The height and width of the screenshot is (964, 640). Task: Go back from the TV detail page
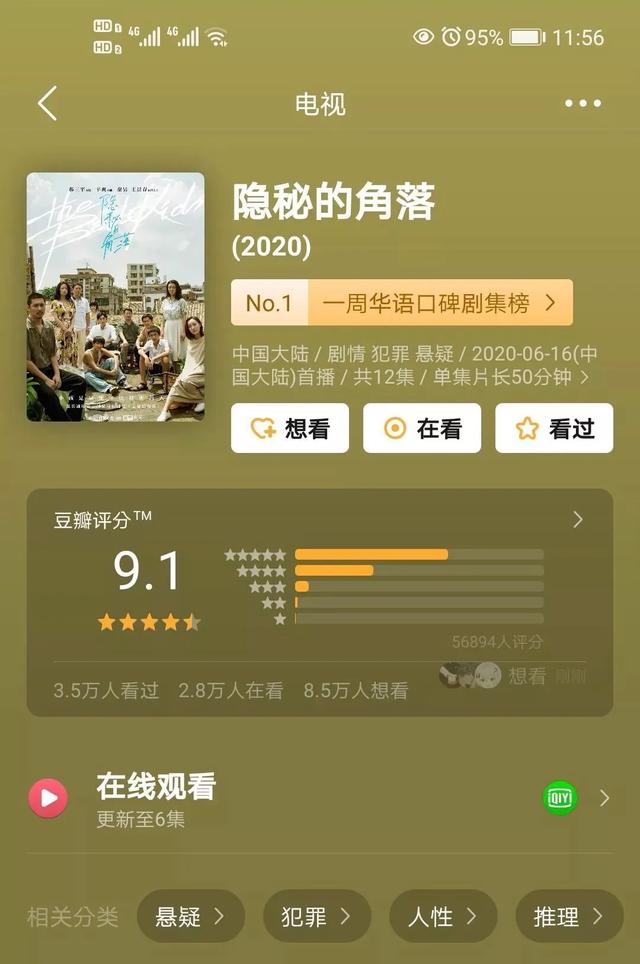coord(47,104)
